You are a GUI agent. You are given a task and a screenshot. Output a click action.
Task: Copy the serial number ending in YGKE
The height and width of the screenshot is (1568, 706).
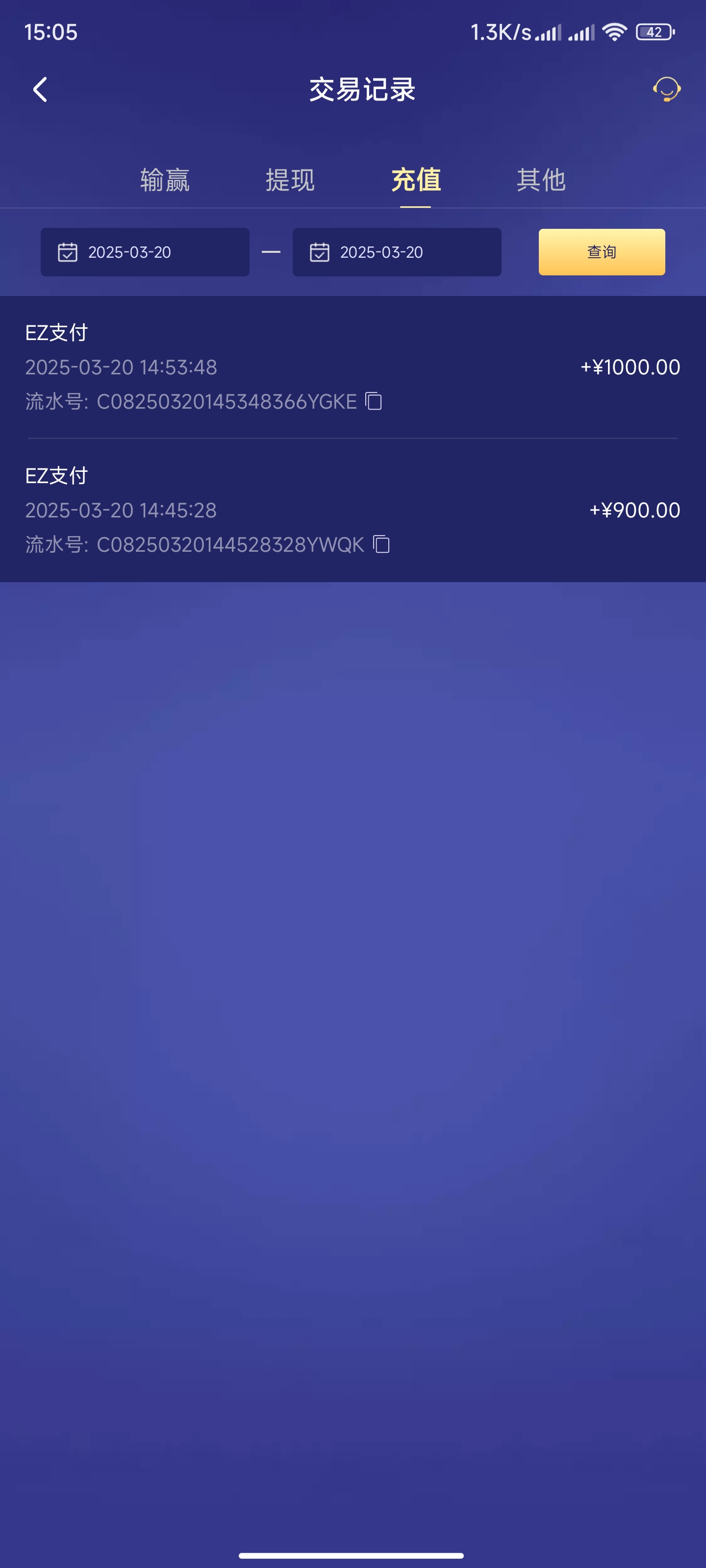pyautogui.click(x=374, y=401)
